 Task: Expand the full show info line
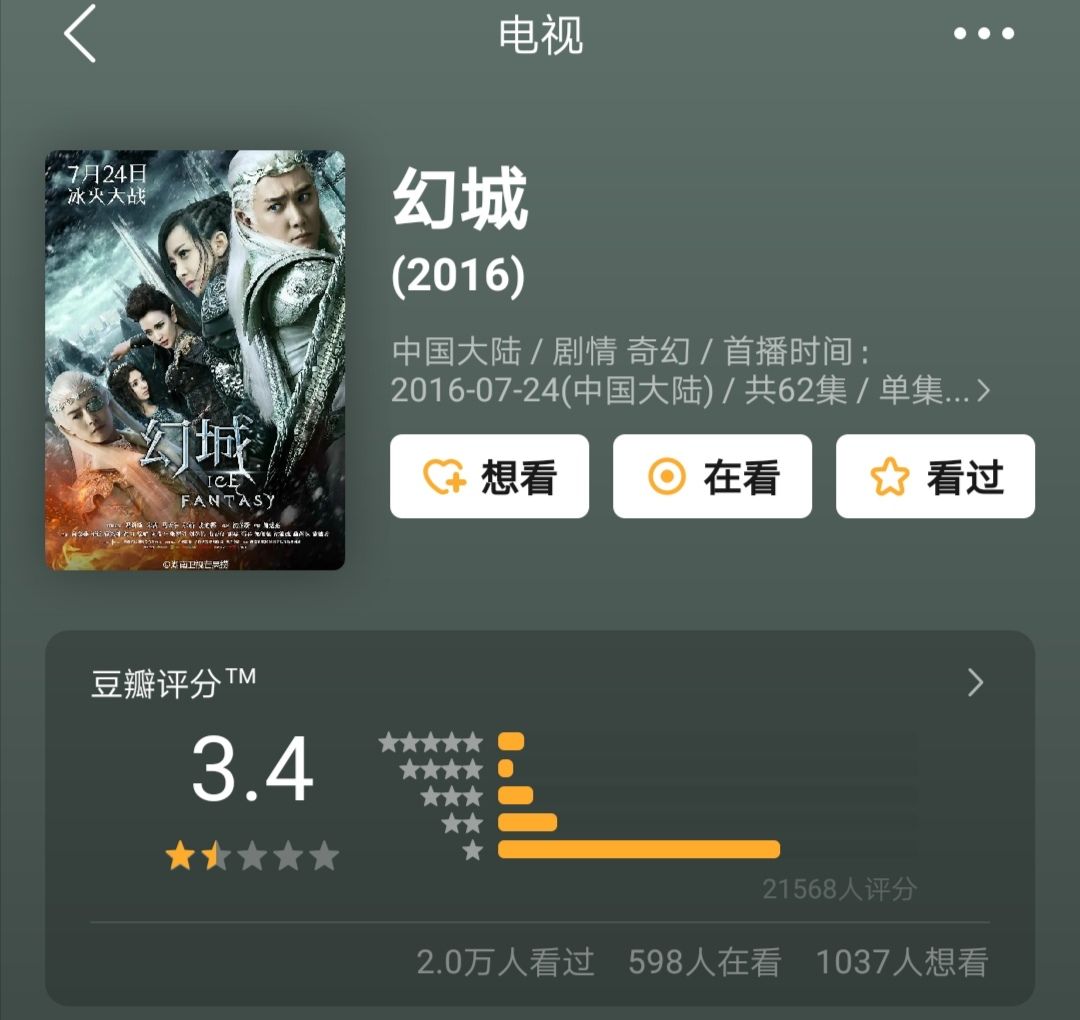pyautogui.click(x=983, y=390)
